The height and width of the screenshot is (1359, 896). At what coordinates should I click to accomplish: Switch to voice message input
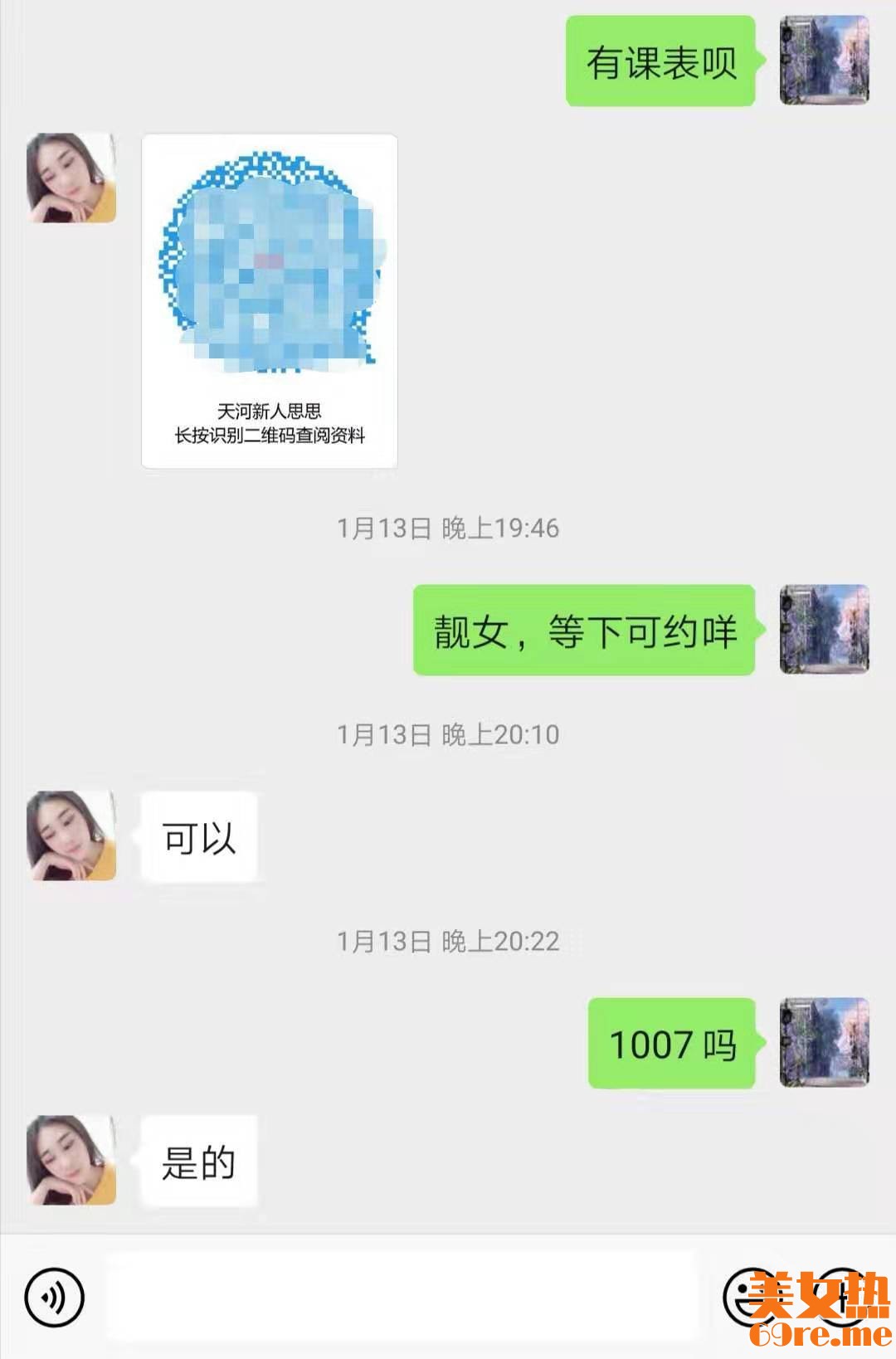[x=55, y=1297]
